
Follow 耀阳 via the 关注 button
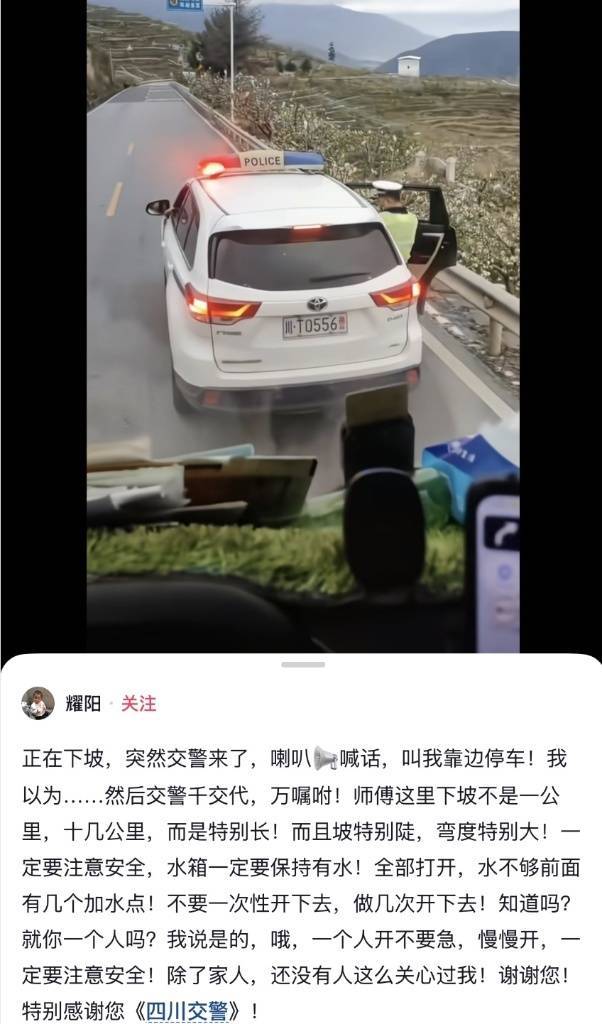point(139,703)
